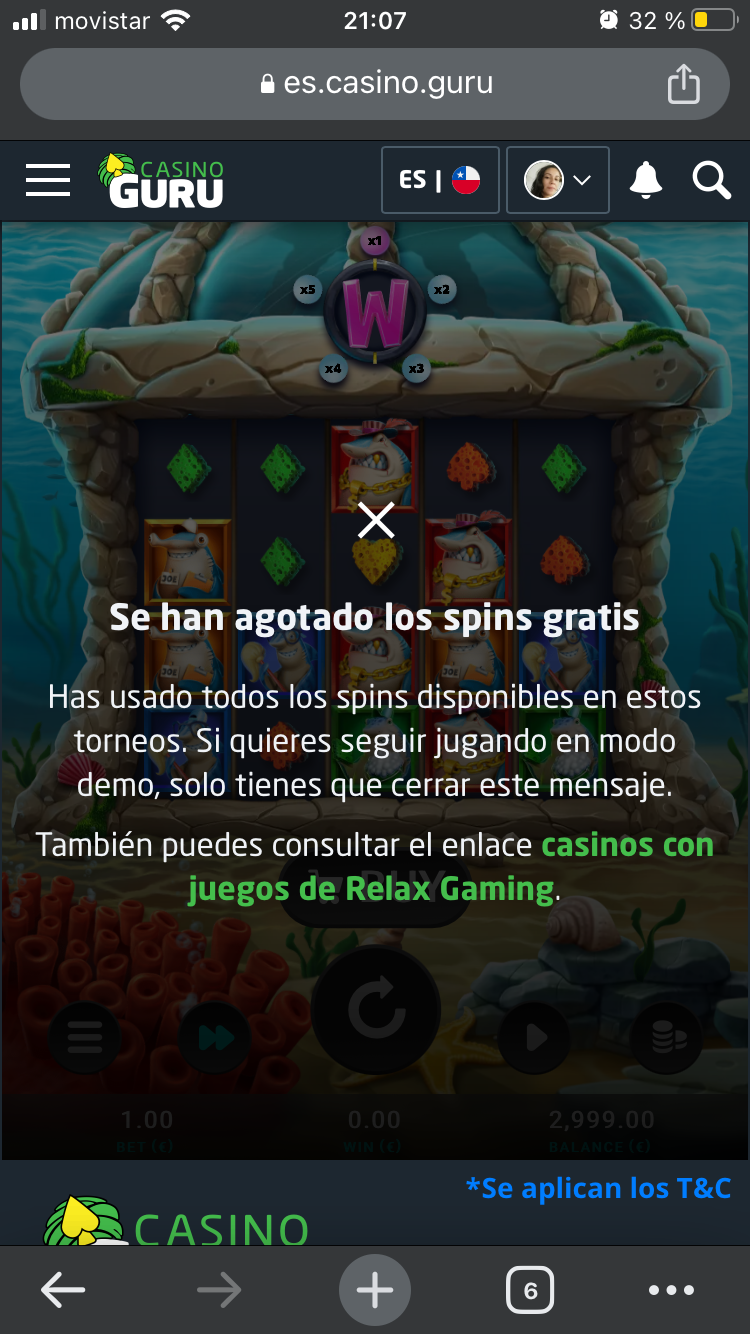Open browser three-dot menu
This screenshot has width=750, height=1334.
(x=671, y=1290)
